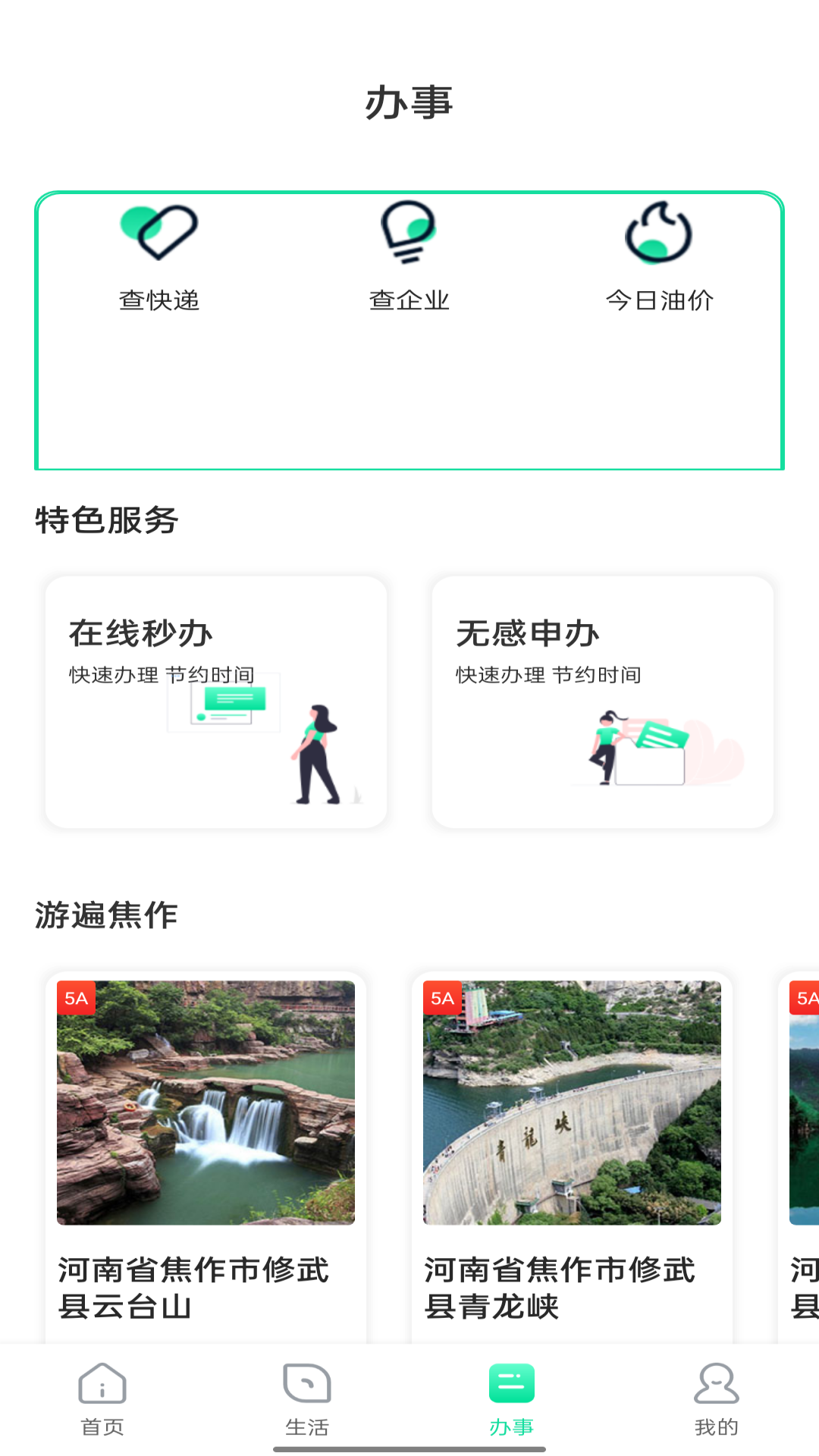Open the 在线秒办 service card
Image resolution: width=819 pixels, height=1456 pixels.
[x=216, y=701]
